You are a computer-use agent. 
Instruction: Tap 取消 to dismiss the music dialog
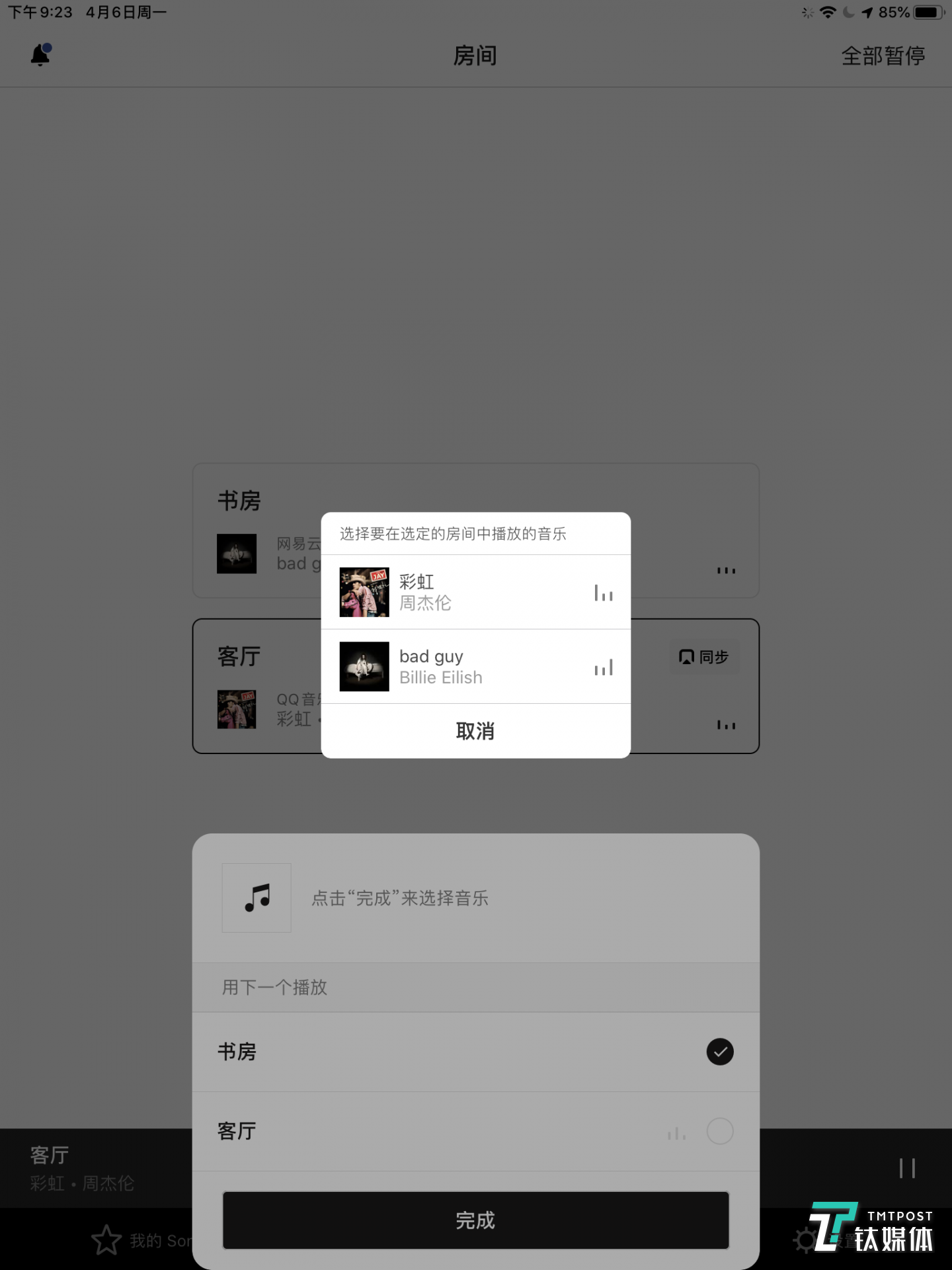(475, 730)
